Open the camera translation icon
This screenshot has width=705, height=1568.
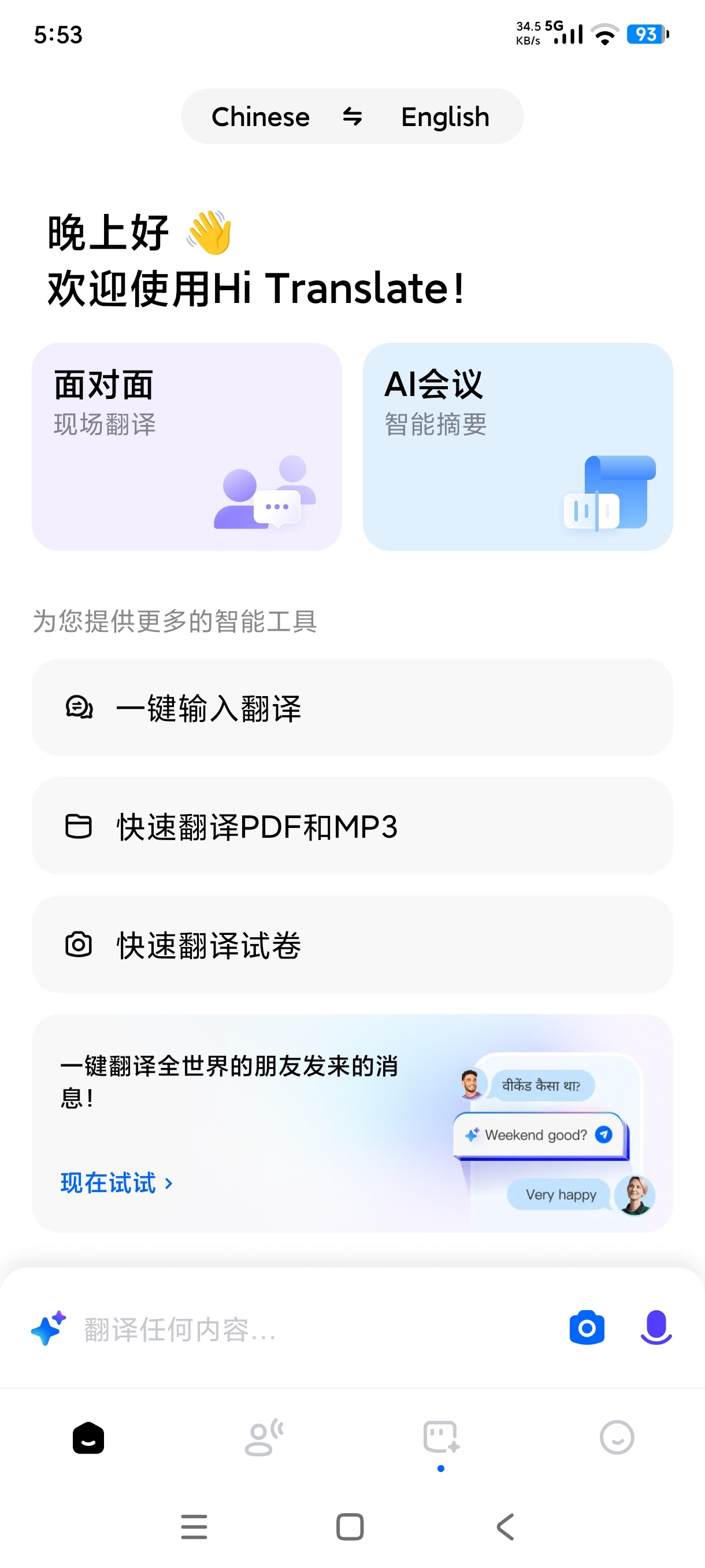586,1329
